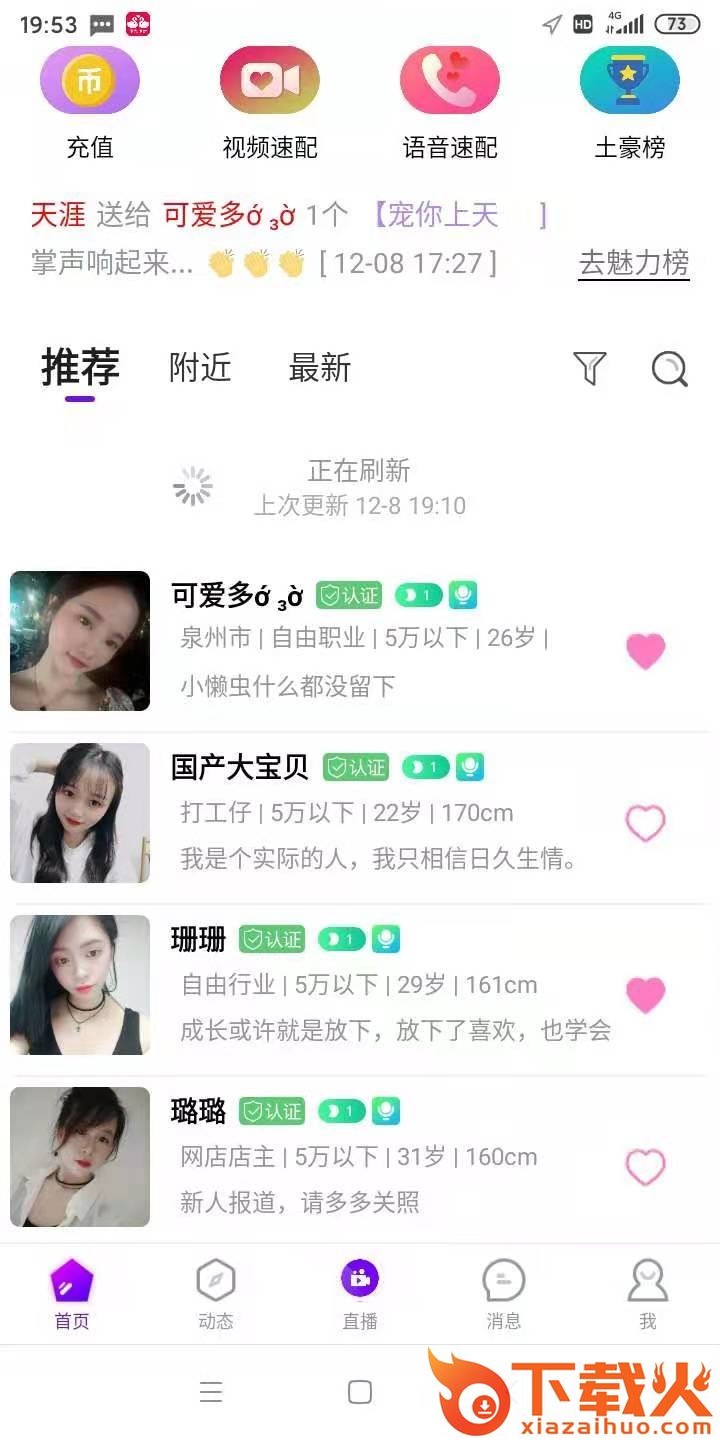Screen dimensions: 720x1440
Task: Like 国产大宝贝 by tapping heart outline
Action: pyautogui.click(x=646, y=822)
